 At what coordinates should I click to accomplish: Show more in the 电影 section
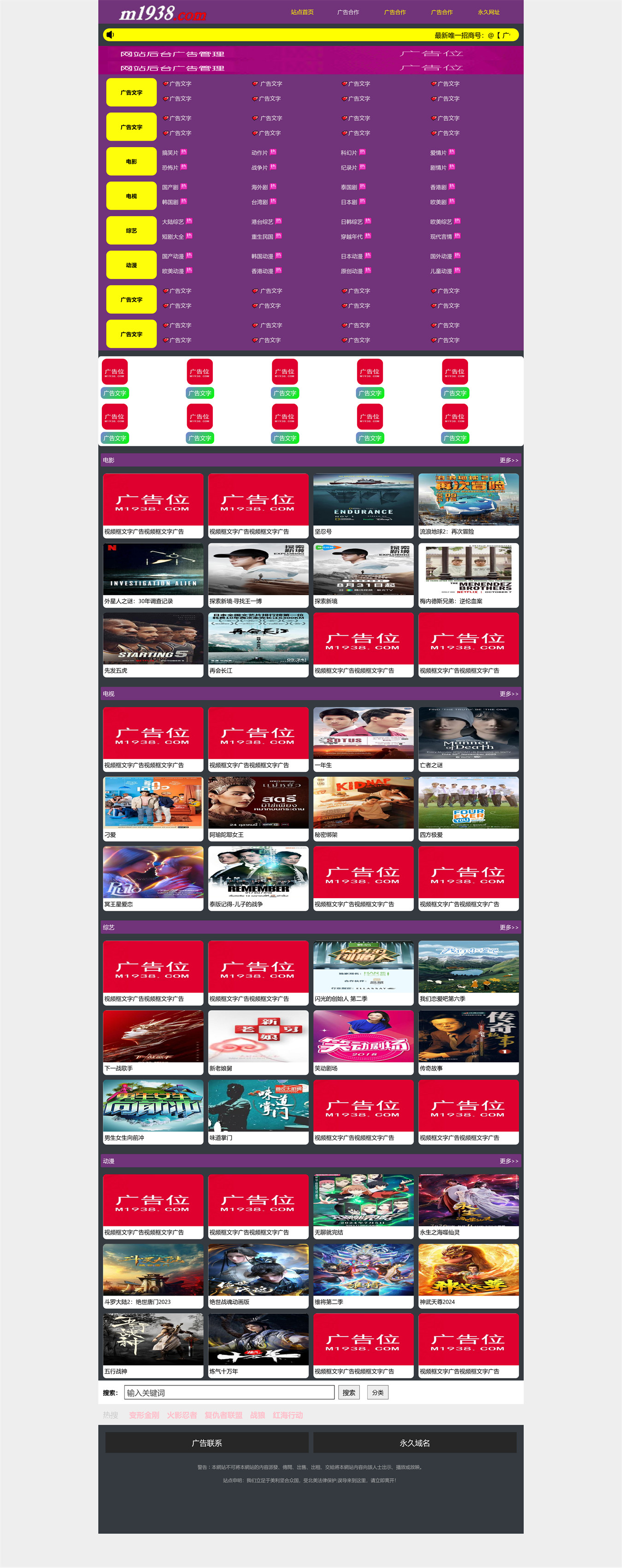(508, 460)
